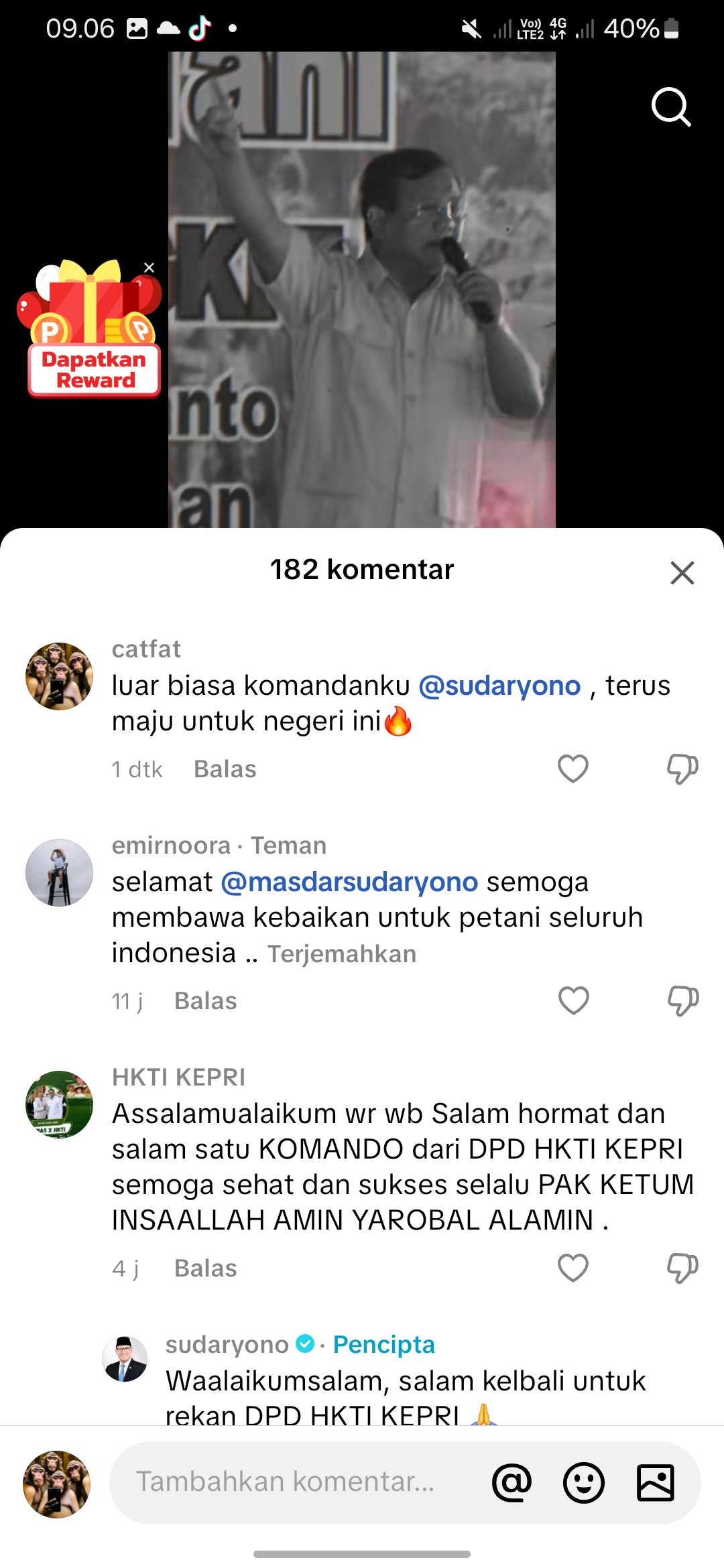Screen dimensions: 724x1568
Task: Like emirnoora's comment
Action: (x=573, y=1000)
